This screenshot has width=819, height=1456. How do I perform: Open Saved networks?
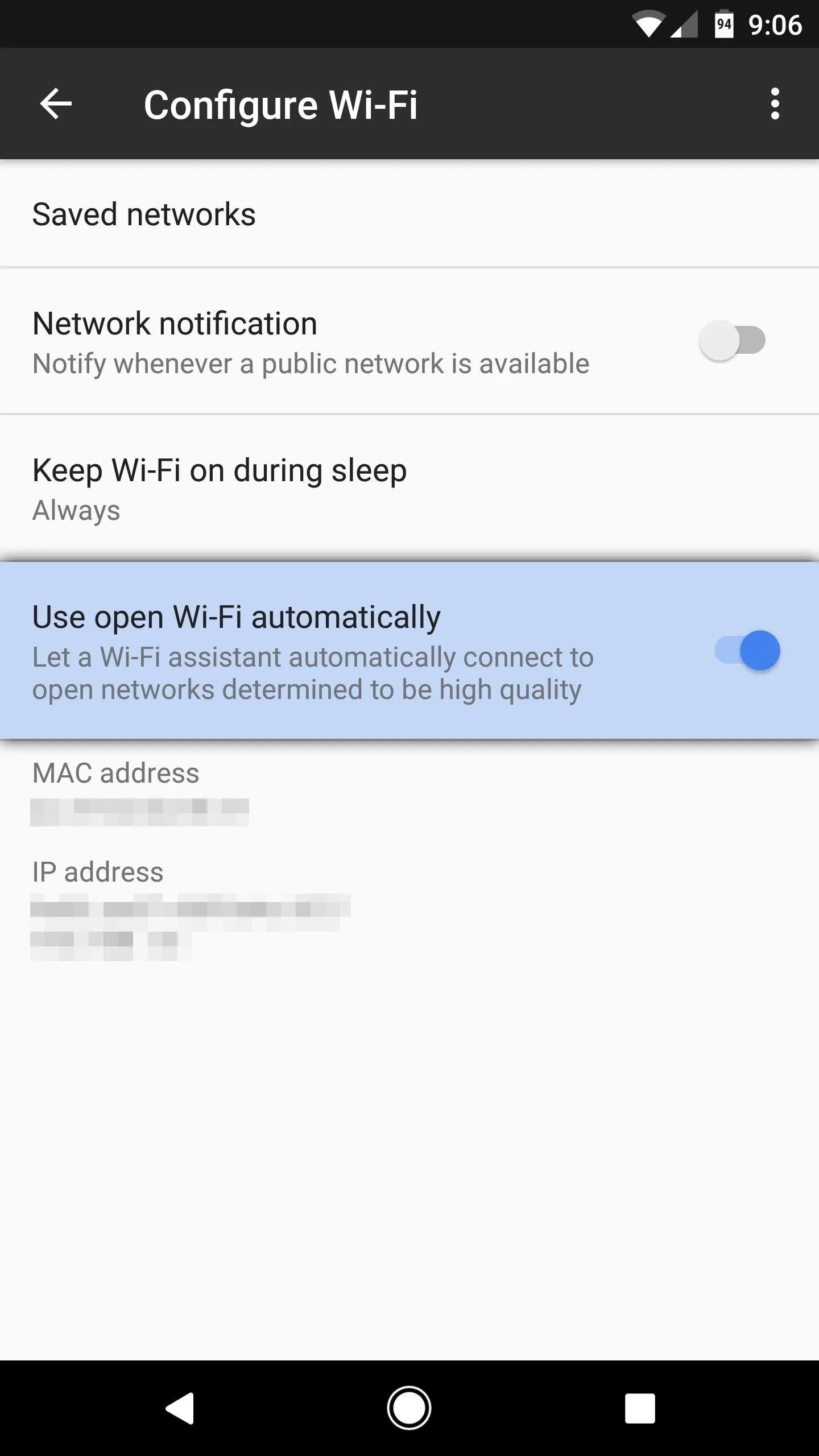click(409, 214)
